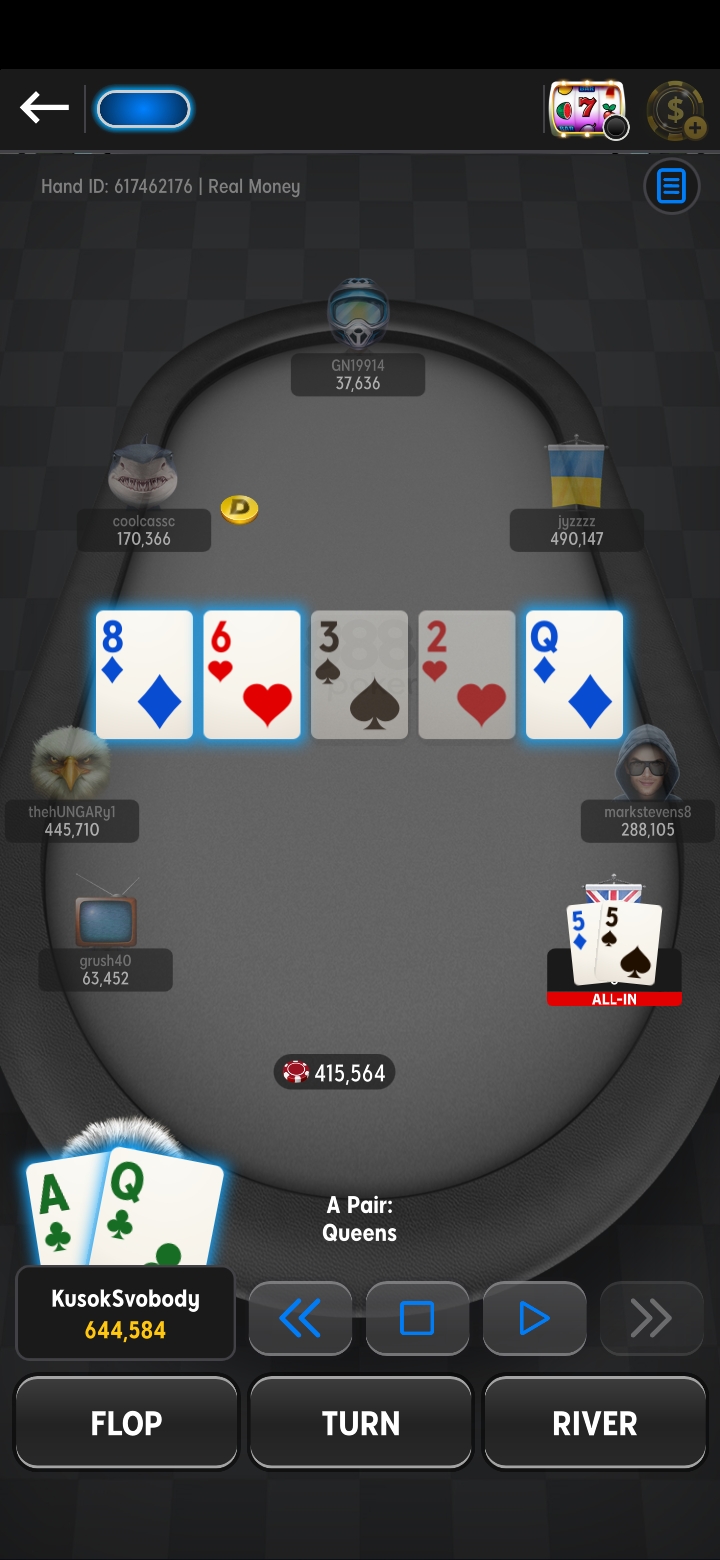
Task: Open the hand history notes icon
Action: pyautogui.click(x=671, y=186)
